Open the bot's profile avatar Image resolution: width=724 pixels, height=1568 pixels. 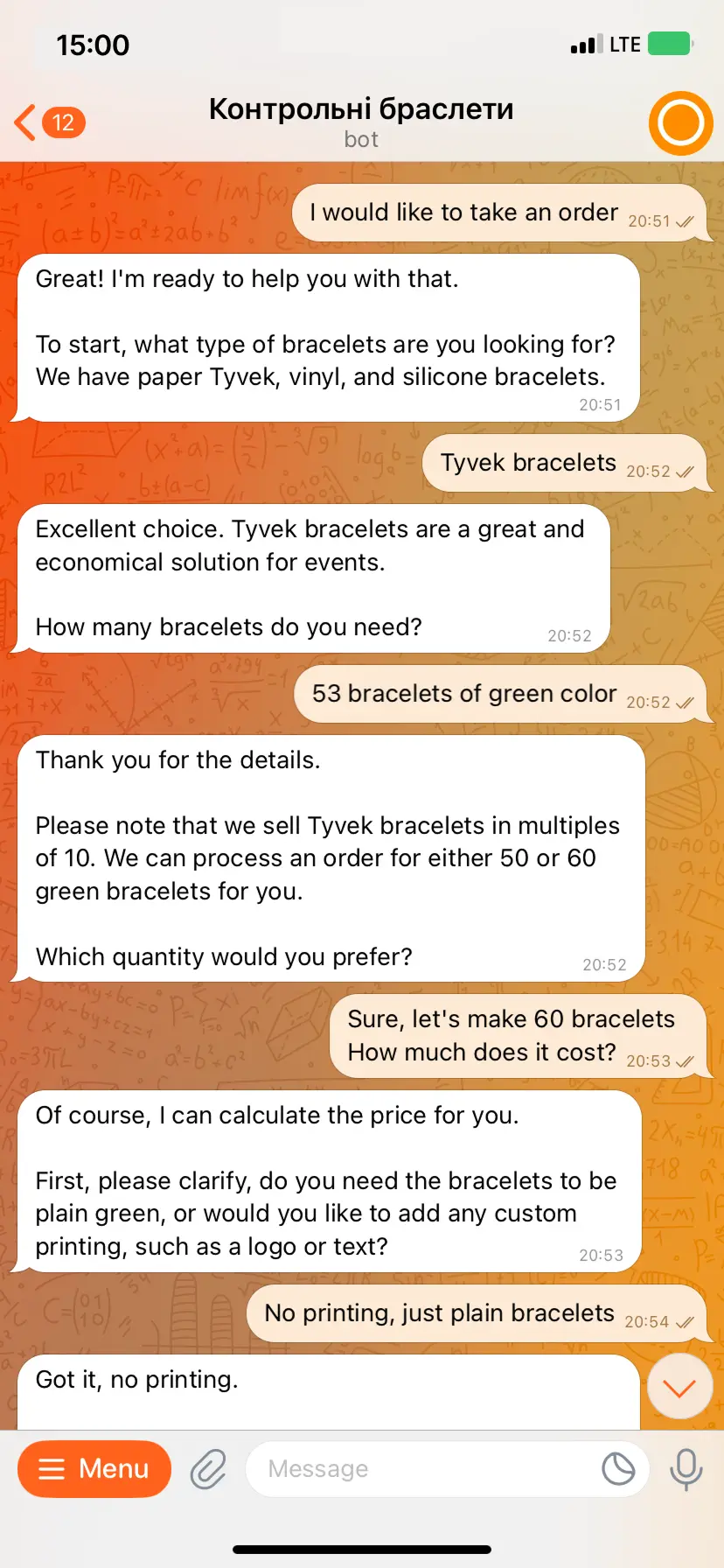(x=680, y=122)
